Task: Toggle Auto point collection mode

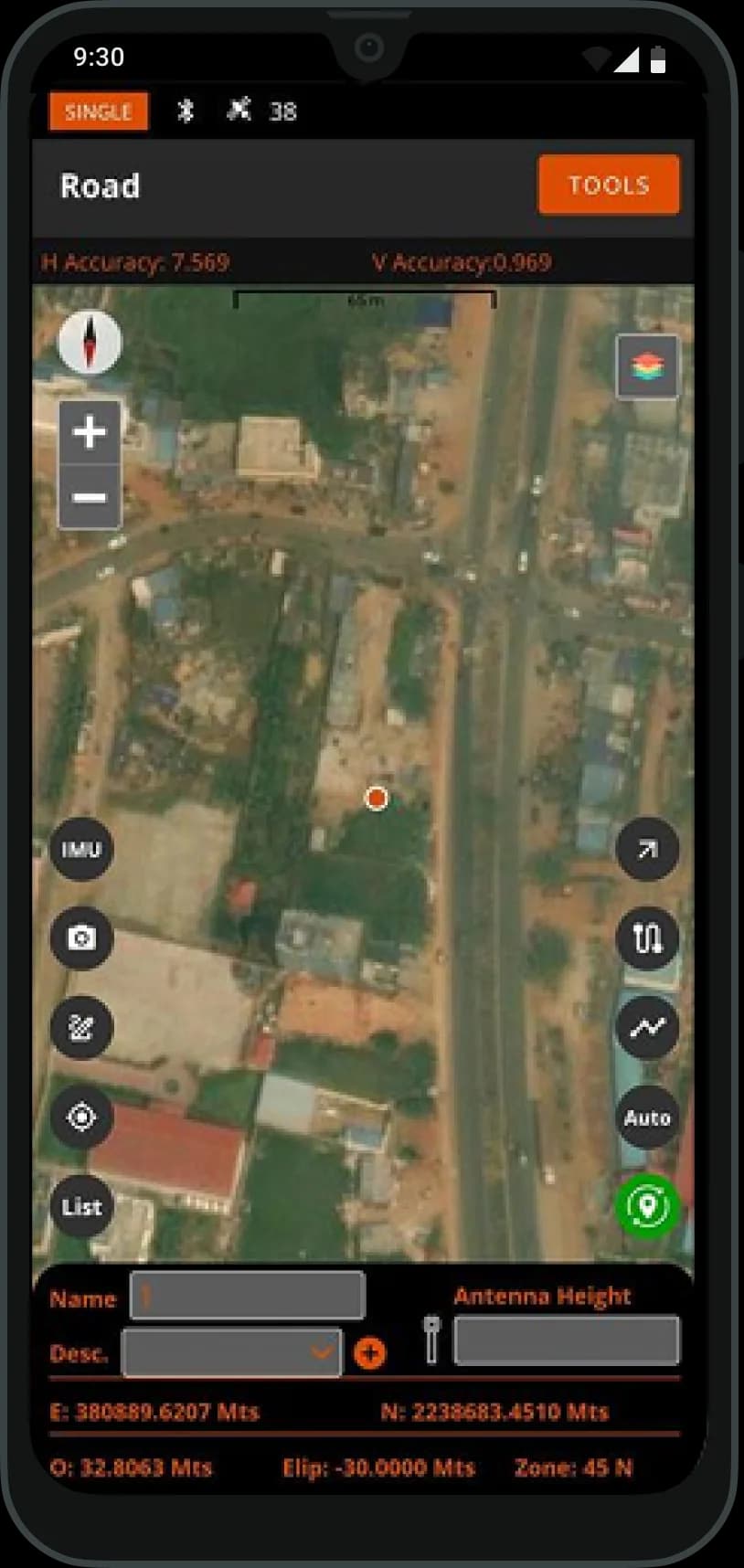Action: 647,1117
